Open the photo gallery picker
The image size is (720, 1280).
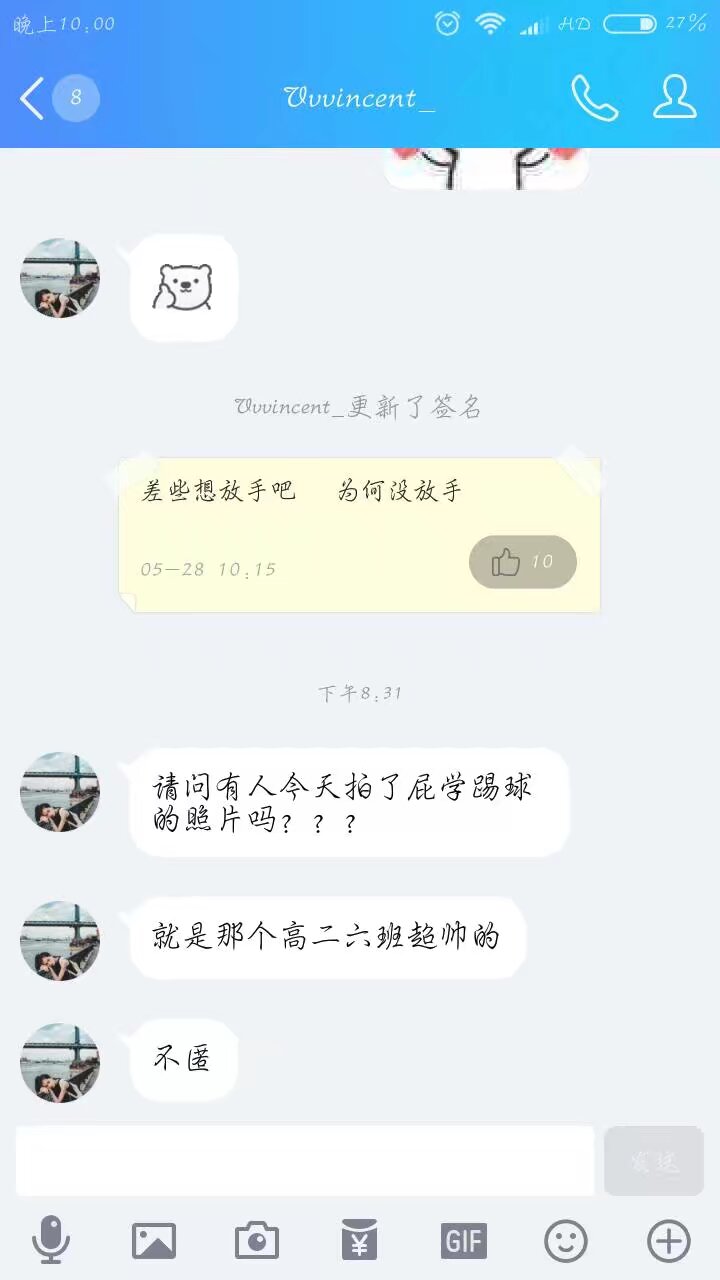[154, 1241]
